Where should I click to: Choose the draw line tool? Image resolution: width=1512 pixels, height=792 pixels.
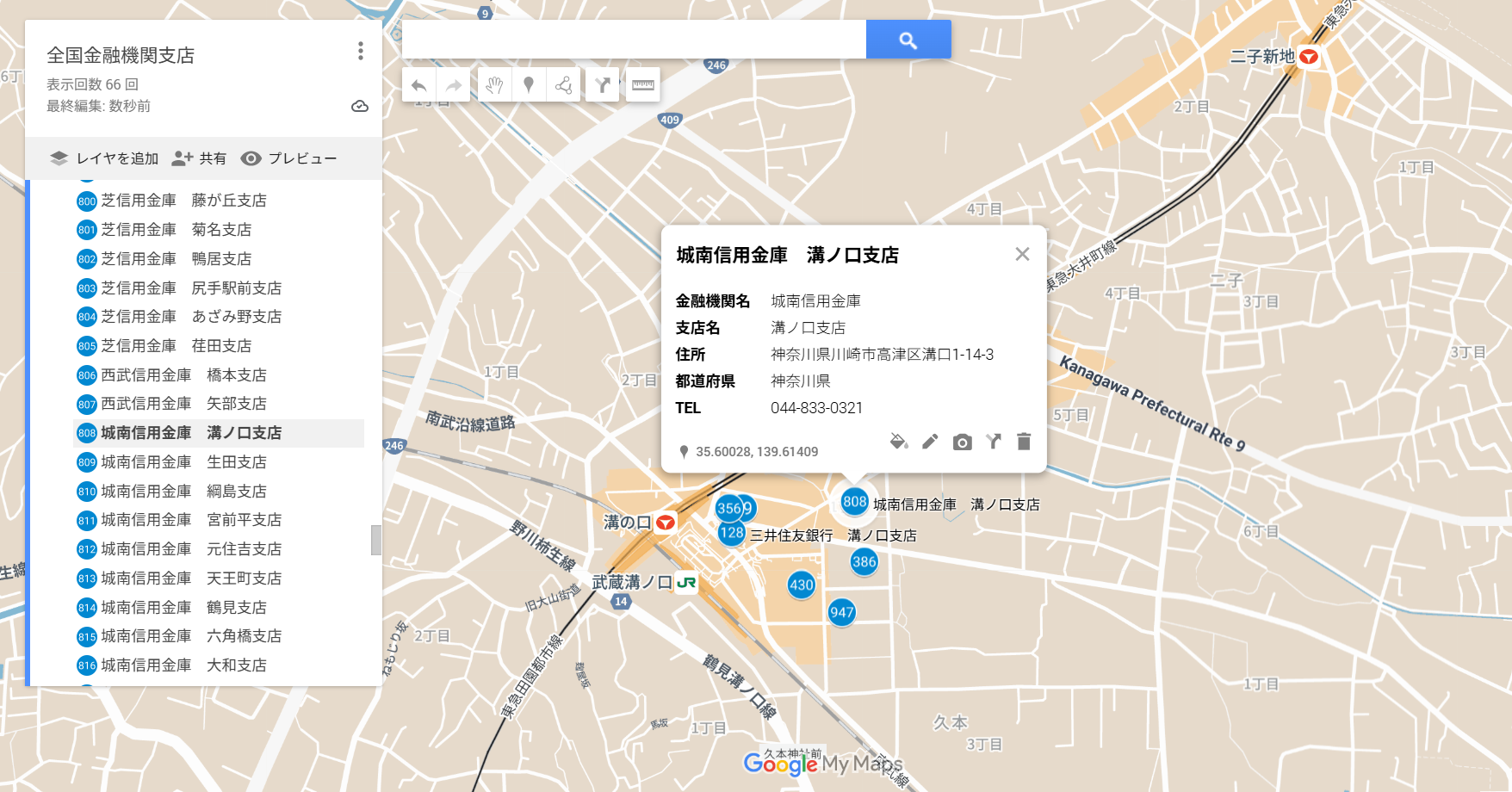(x=563, y=85)
